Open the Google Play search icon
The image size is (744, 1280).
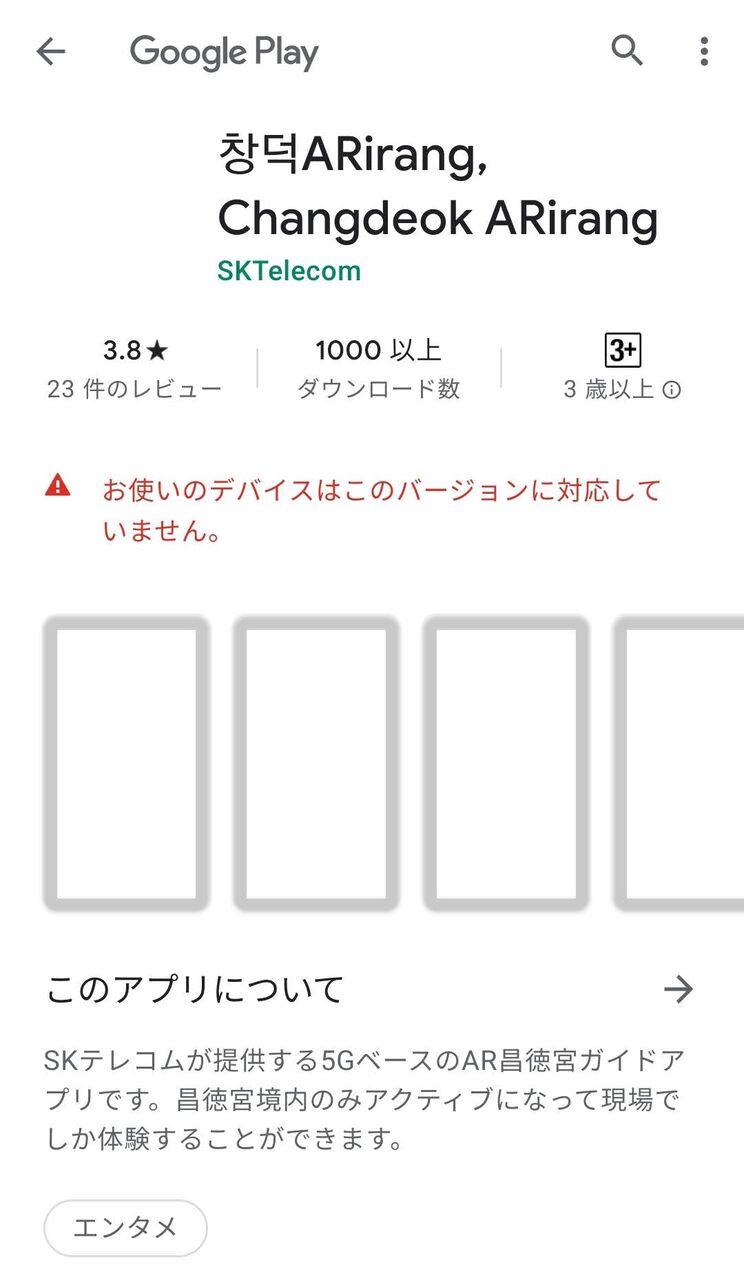pos(627,50)
